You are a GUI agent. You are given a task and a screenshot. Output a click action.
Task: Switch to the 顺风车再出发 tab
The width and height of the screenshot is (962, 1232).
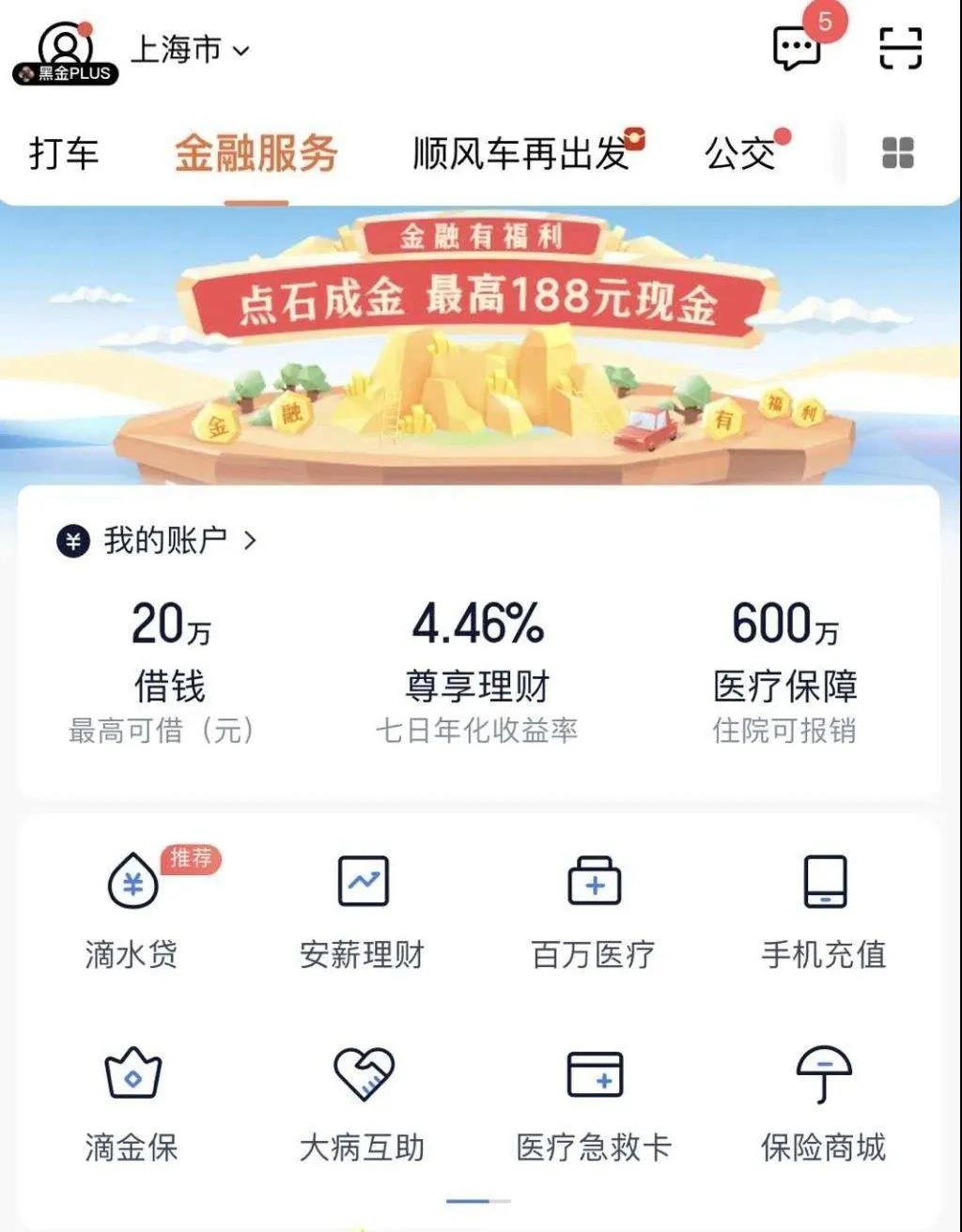(x=521, y=153)
